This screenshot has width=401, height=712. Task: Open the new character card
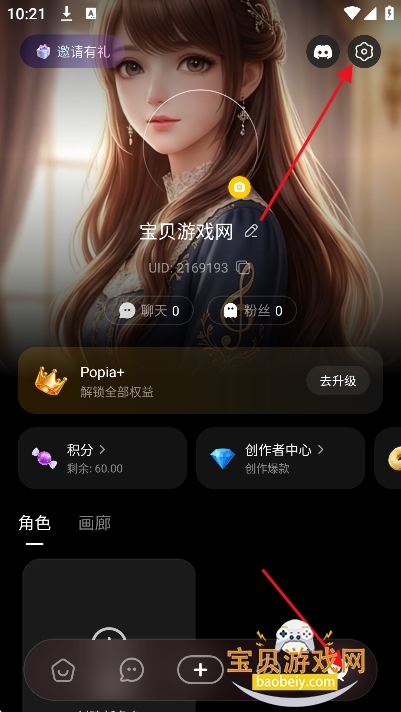pos(109,635)
